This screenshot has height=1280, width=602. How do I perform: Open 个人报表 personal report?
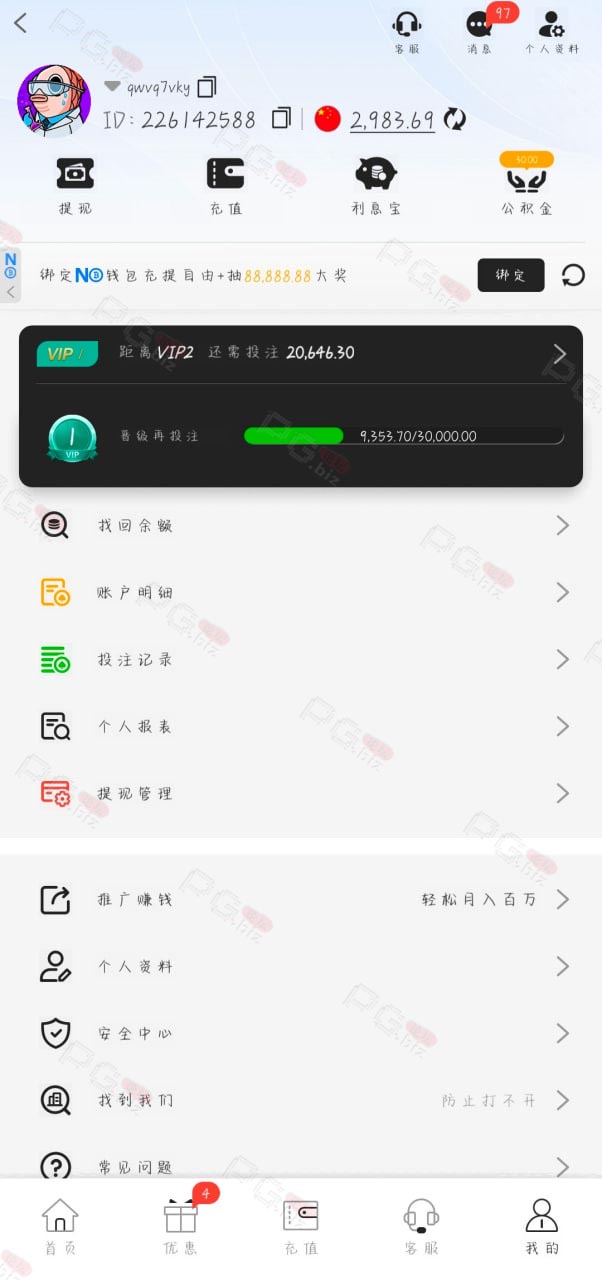pos(301,727)
